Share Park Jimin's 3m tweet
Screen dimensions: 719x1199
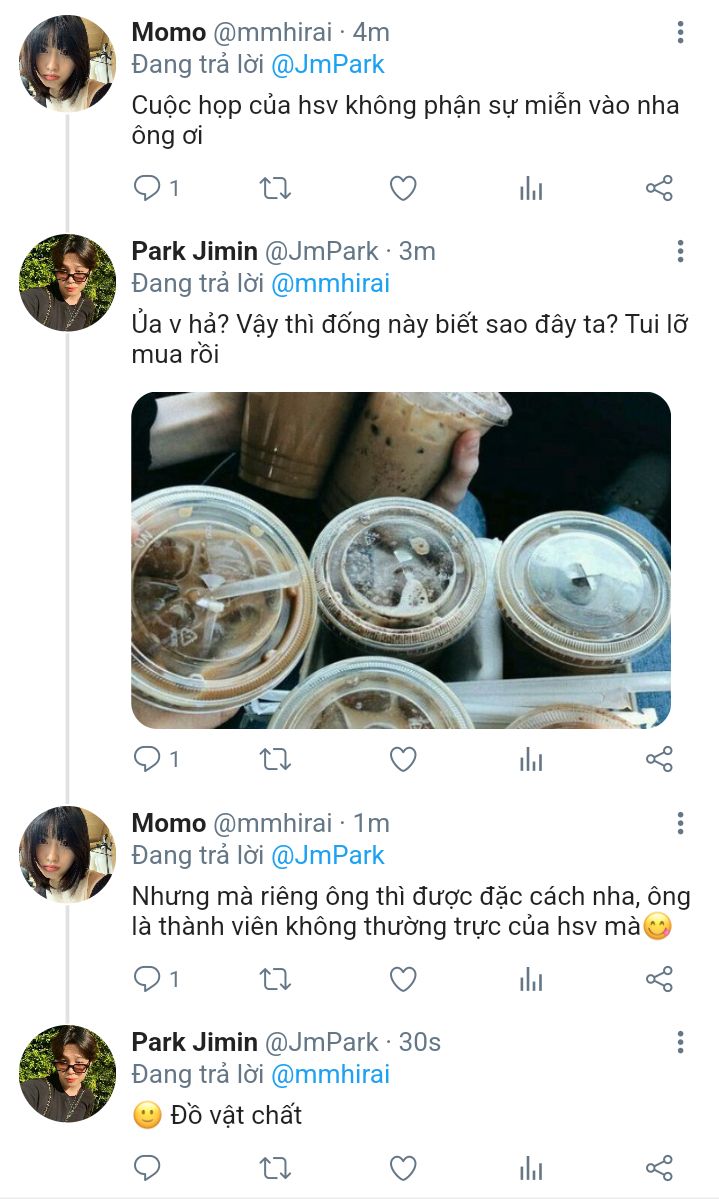point(659,760)
